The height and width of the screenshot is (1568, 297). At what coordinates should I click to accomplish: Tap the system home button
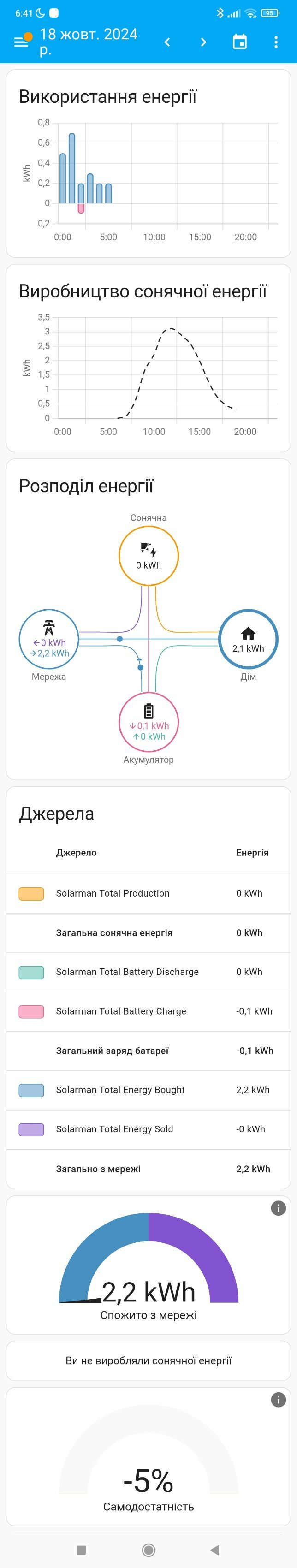click(148, 1549)
